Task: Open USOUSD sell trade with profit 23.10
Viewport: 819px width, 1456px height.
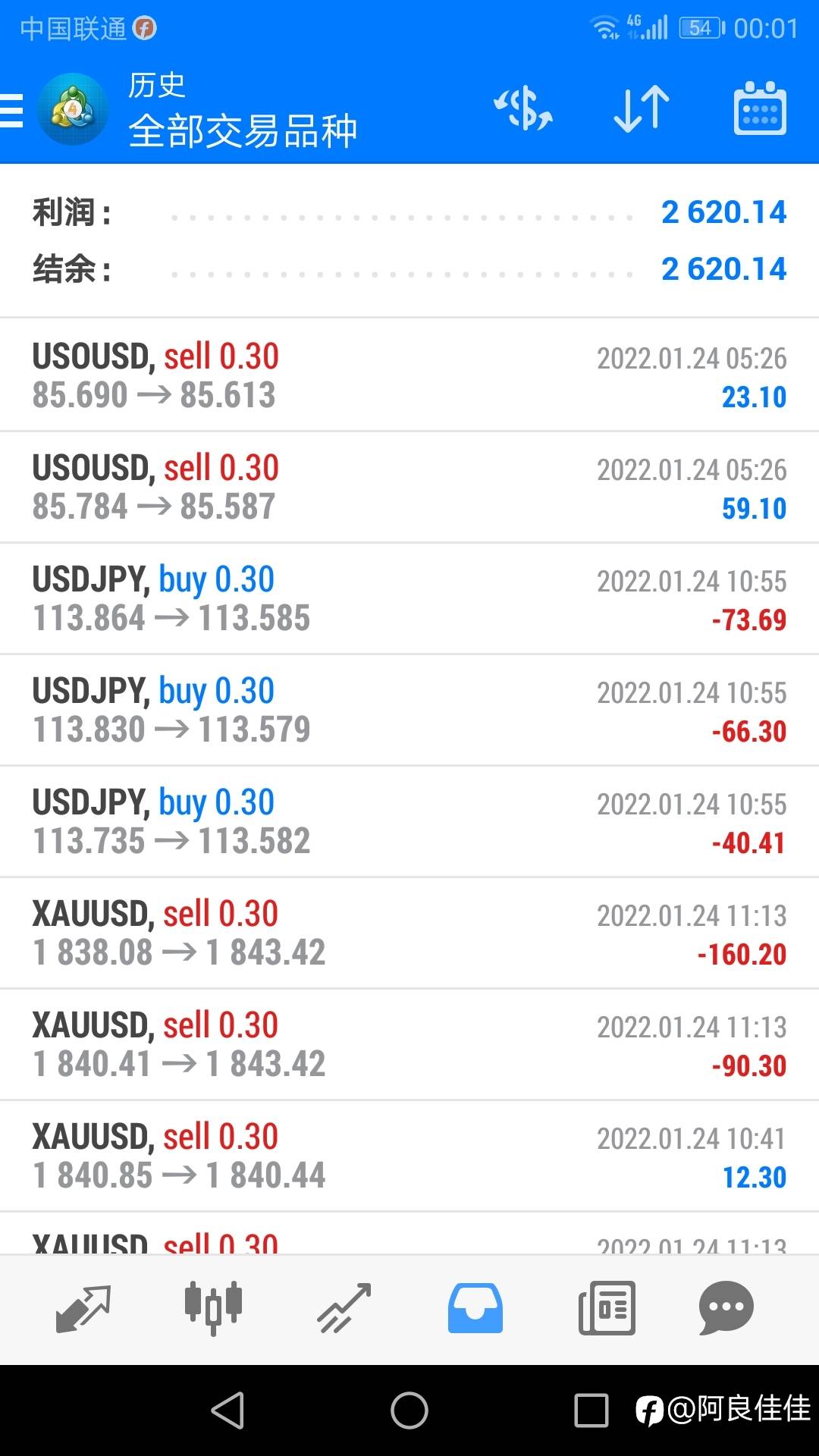Action: point(409,375)
